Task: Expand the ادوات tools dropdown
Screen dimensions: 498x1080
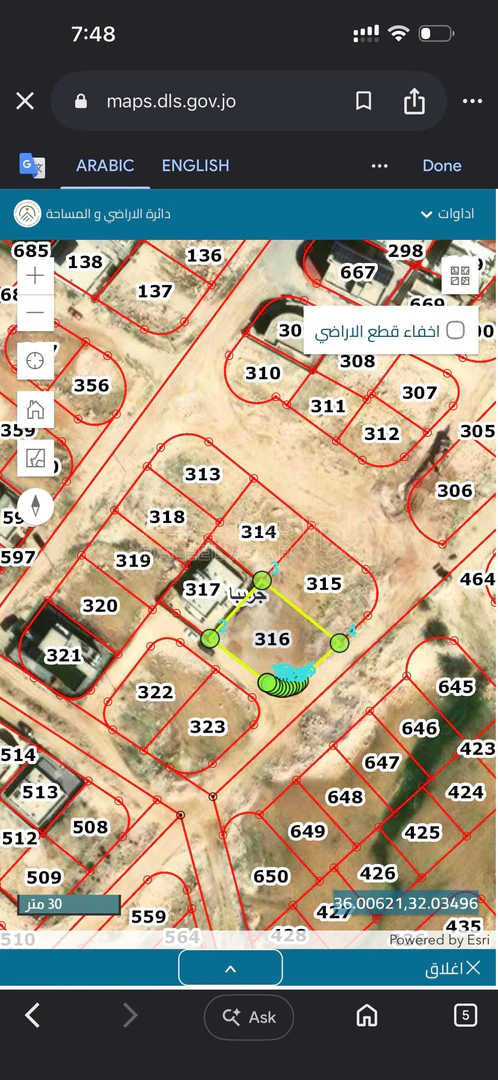Action: (447, 214)
